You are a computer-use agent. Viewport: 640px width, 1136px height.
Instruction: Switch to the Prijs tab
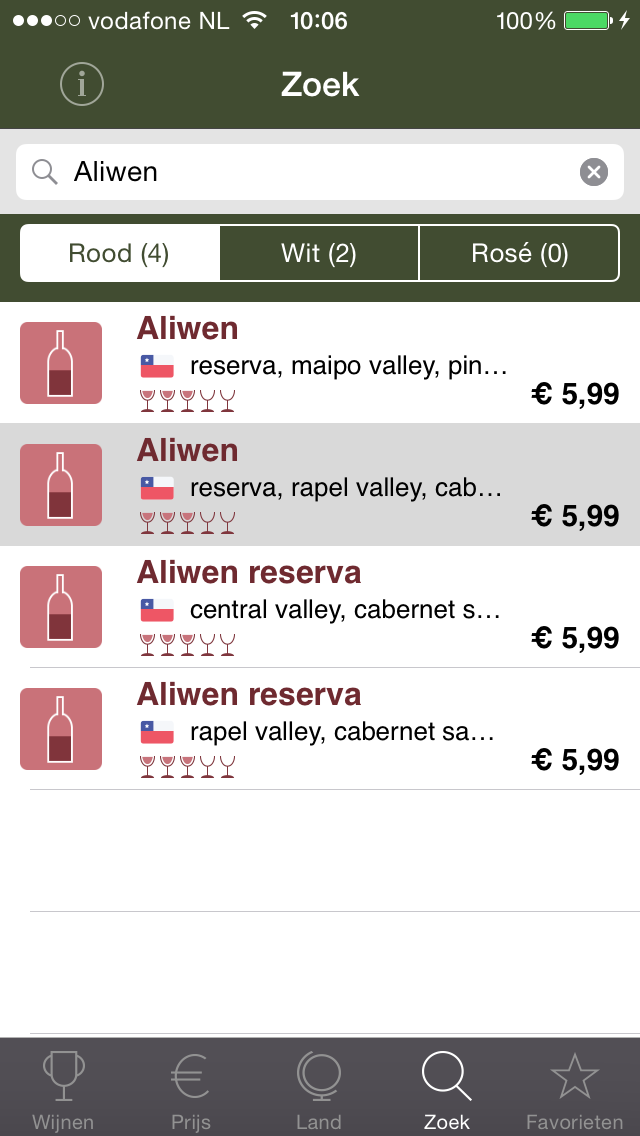pos(191,1087)
